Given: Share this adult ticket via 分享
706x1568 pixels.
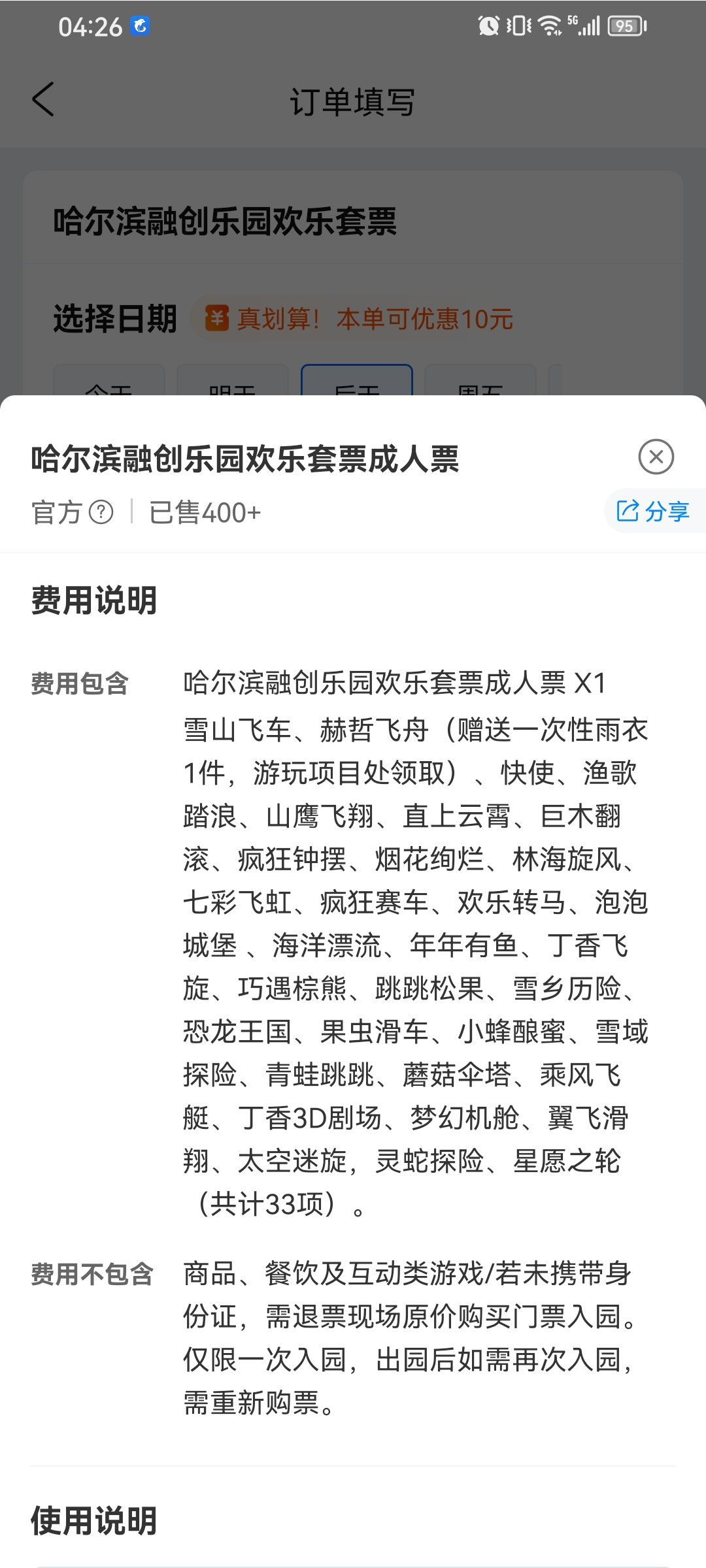Looking at the screenshot, I should tap(655, 511).
